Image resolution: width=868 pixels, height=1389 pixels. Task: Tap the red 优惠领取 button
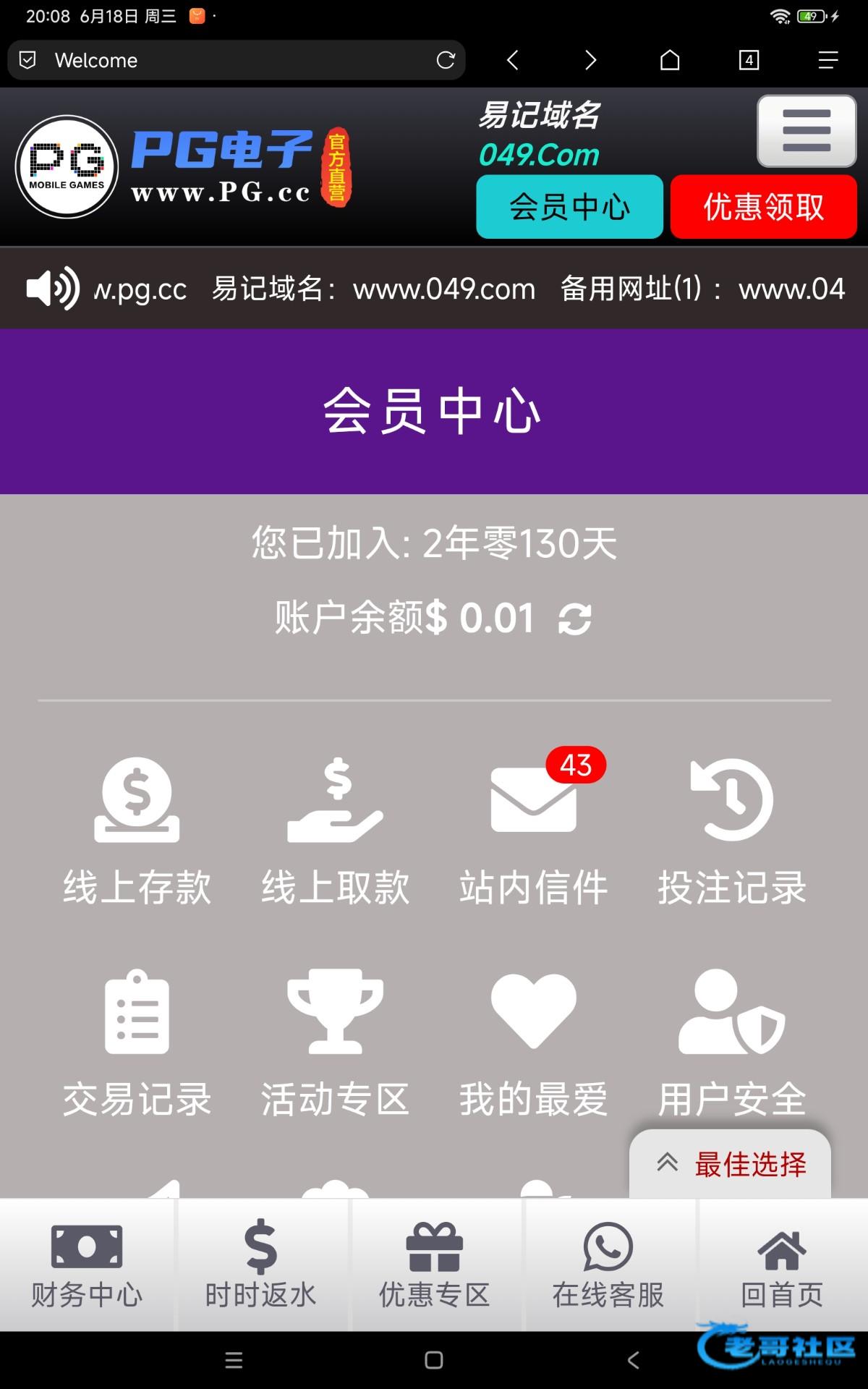763,207
